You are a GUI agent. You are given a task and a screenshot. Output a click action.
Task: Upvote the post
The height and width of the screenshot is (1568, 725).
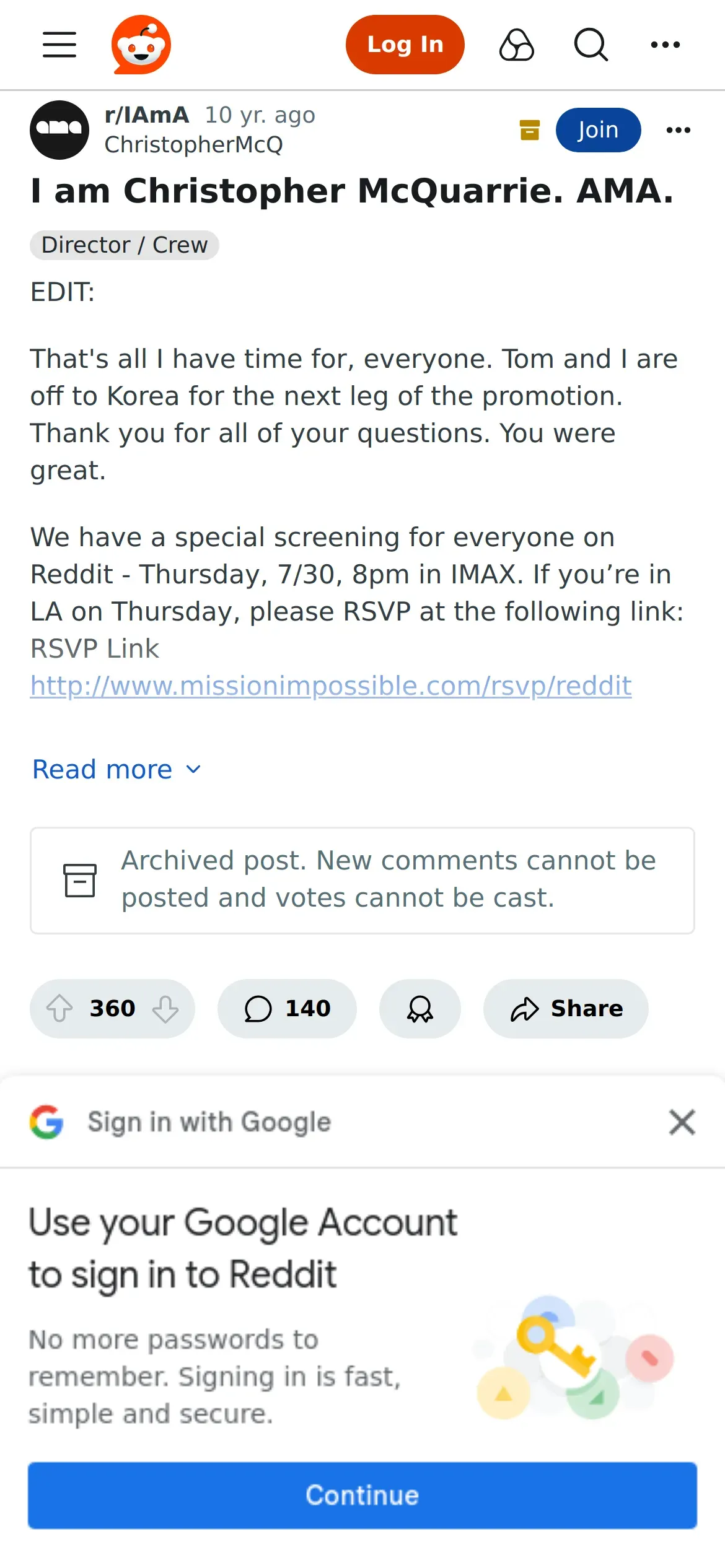[59, 1008]
